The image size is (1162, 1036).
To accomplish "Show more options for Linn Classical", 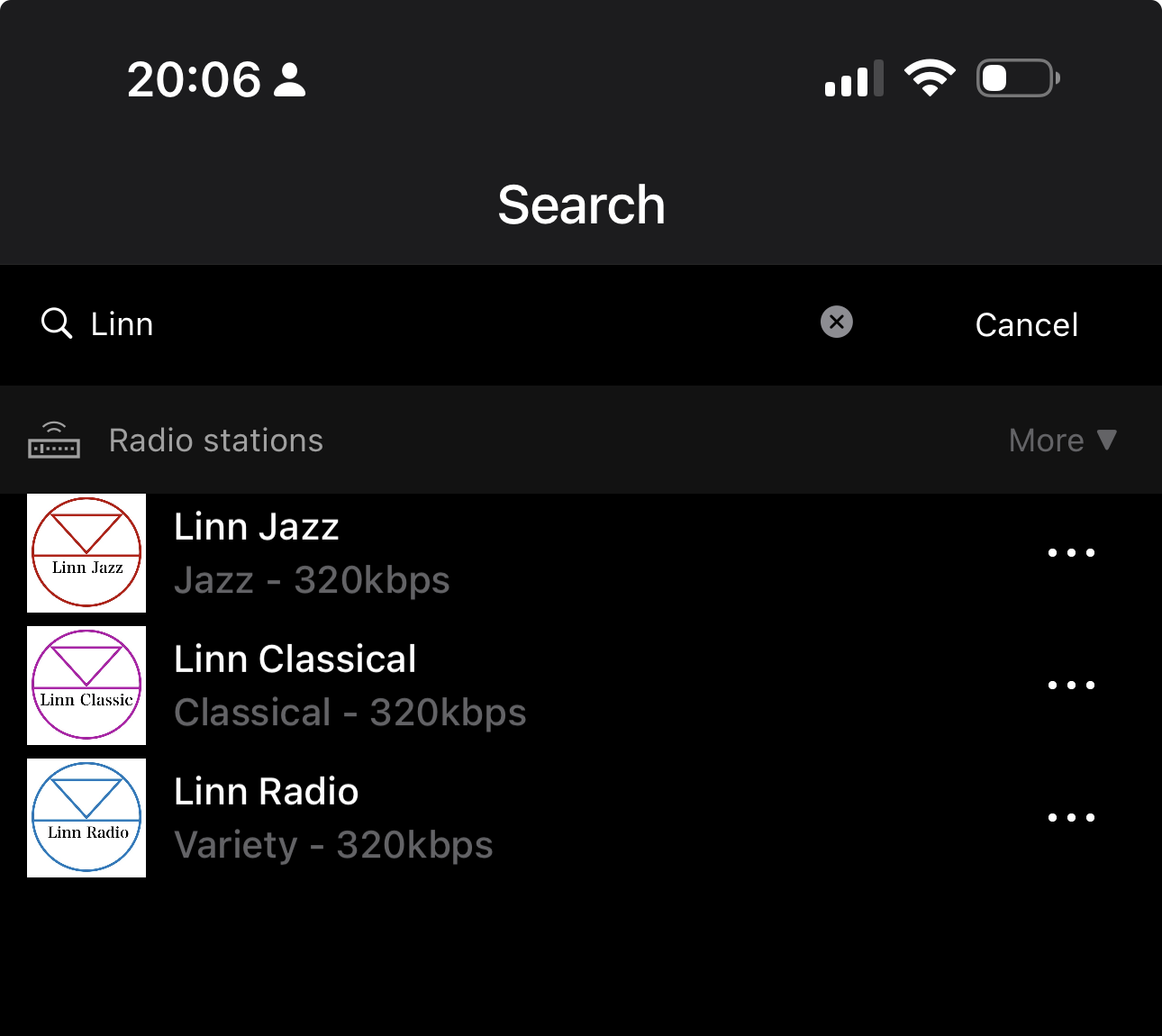I will [x=1071, y=686].
